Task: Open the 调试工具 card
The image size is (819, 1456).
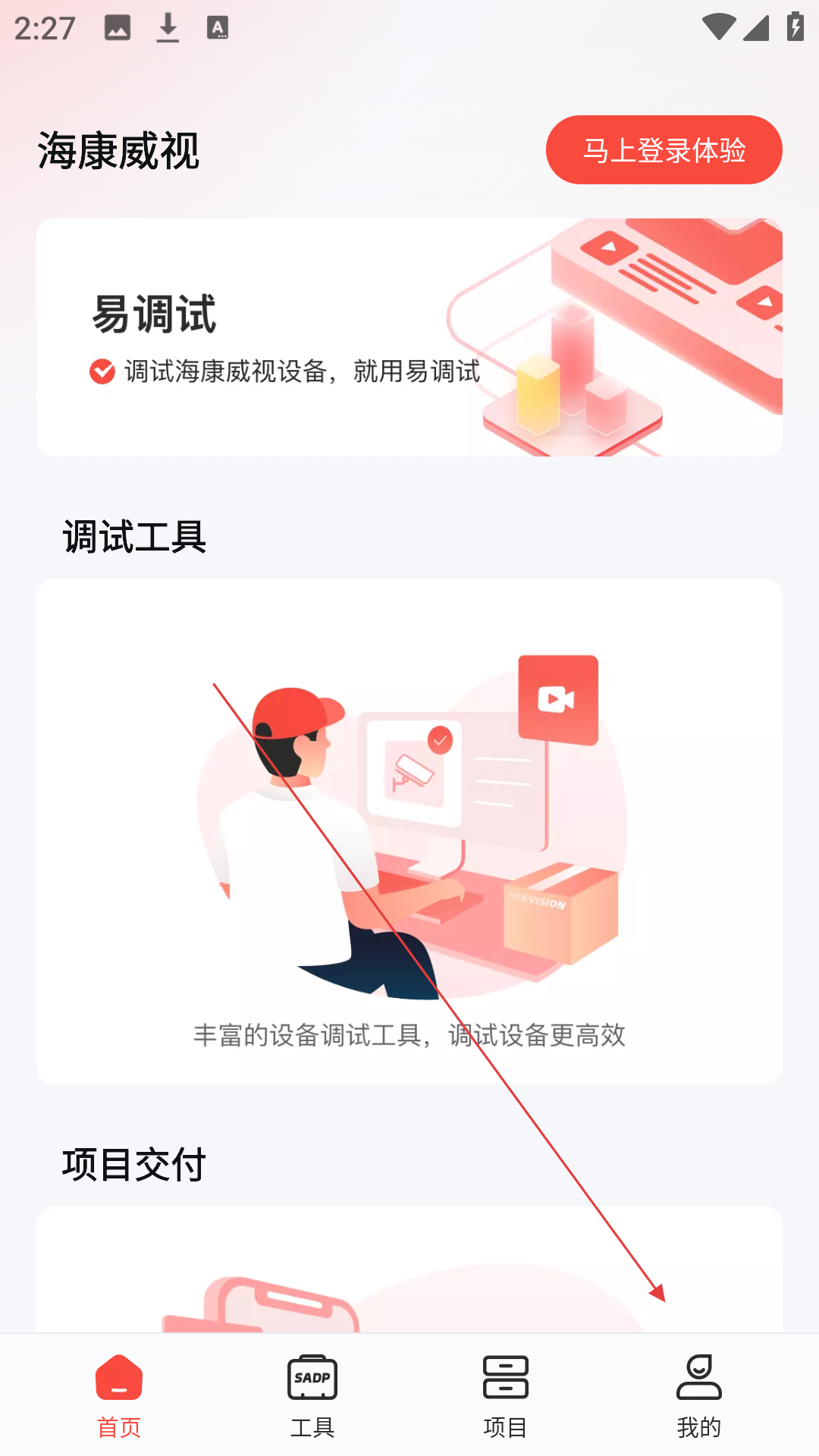Action: [409, 830]
